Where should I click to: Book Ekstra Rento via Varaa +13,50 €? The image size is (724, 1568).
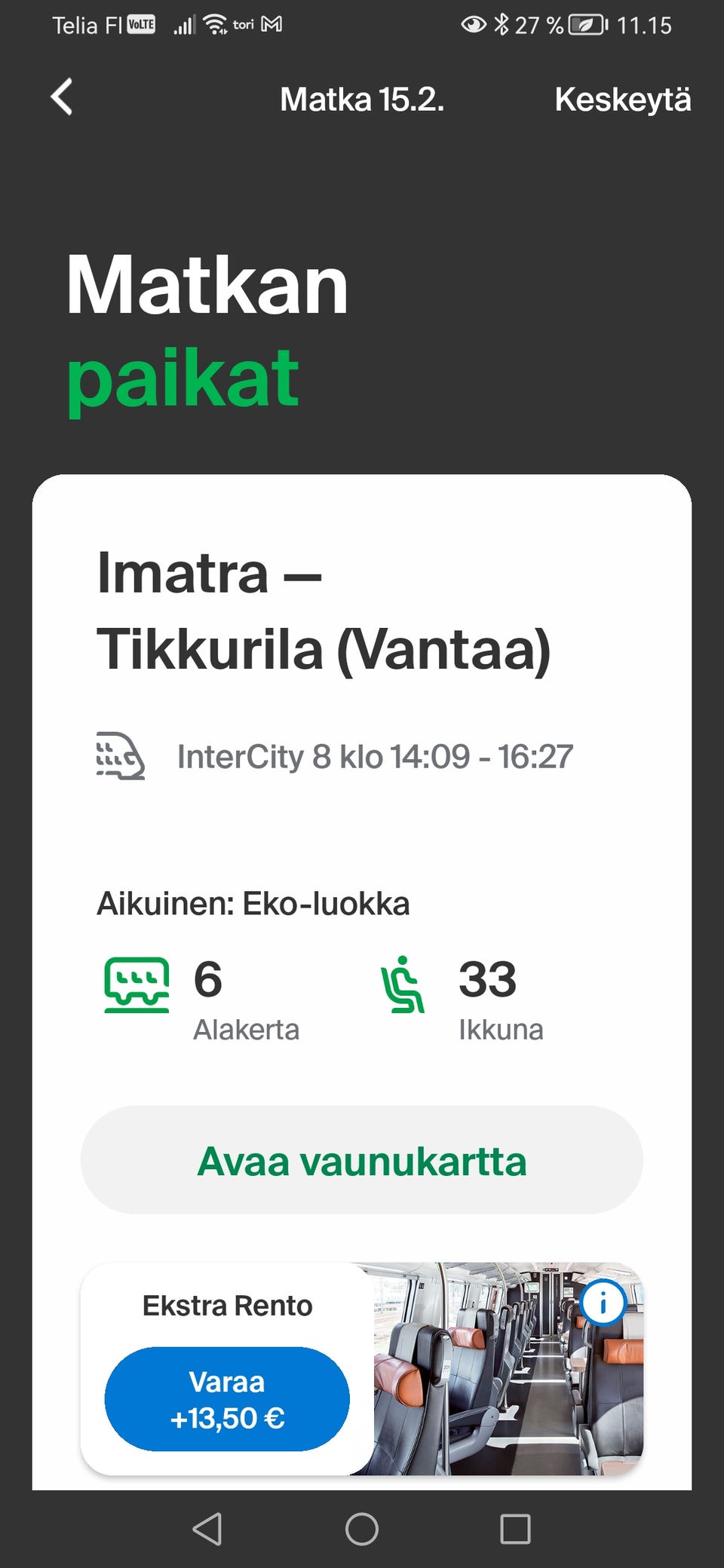tap(226, 1398)
